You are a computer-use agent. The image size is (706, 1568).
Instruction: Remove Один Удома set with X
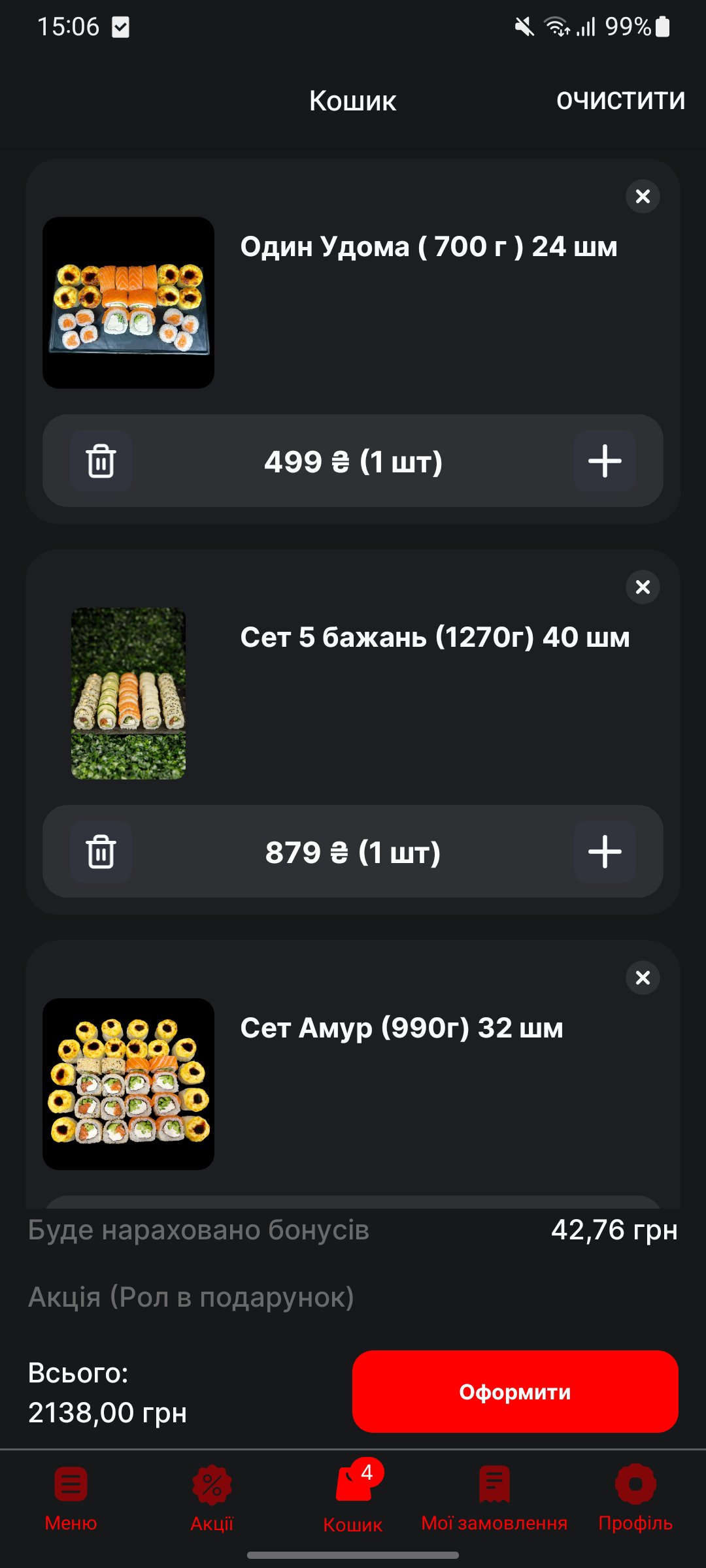(643, 196)
